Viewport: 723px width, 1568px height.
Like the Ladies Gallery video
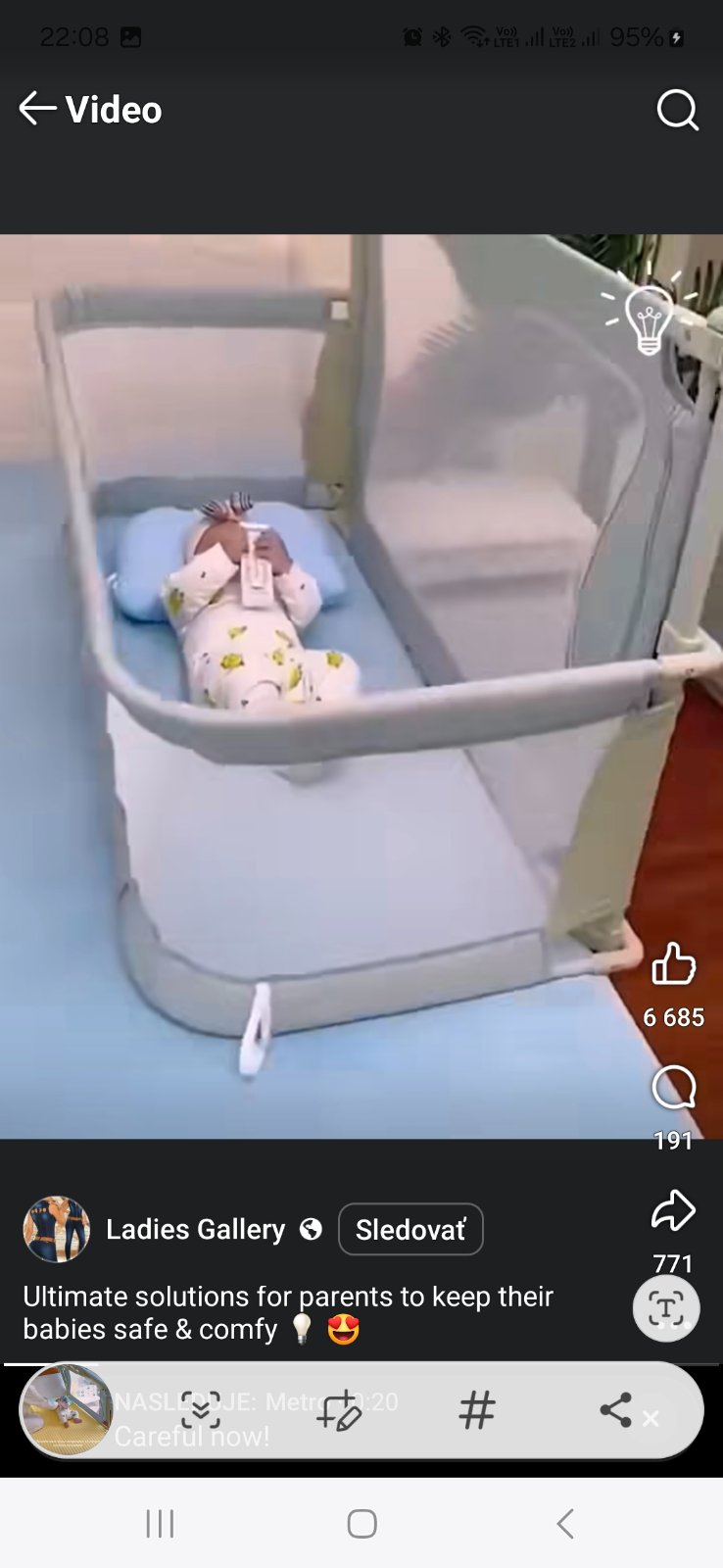click(x=674, y=964)
